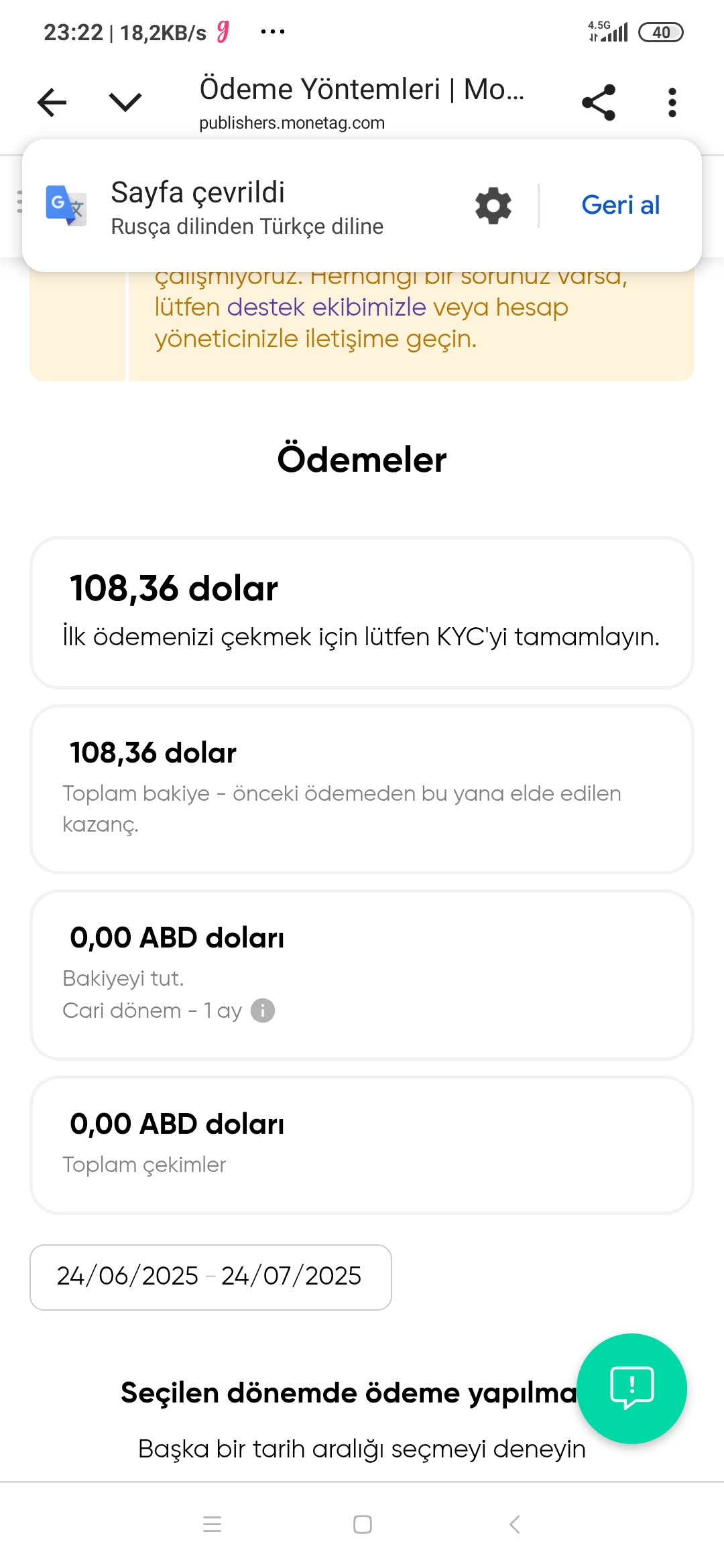Viewport: 724px width, 1568px height.
Task: Open the 24/06/2025 - 24/07/2025 date range picker
Action: [210, 1277]
